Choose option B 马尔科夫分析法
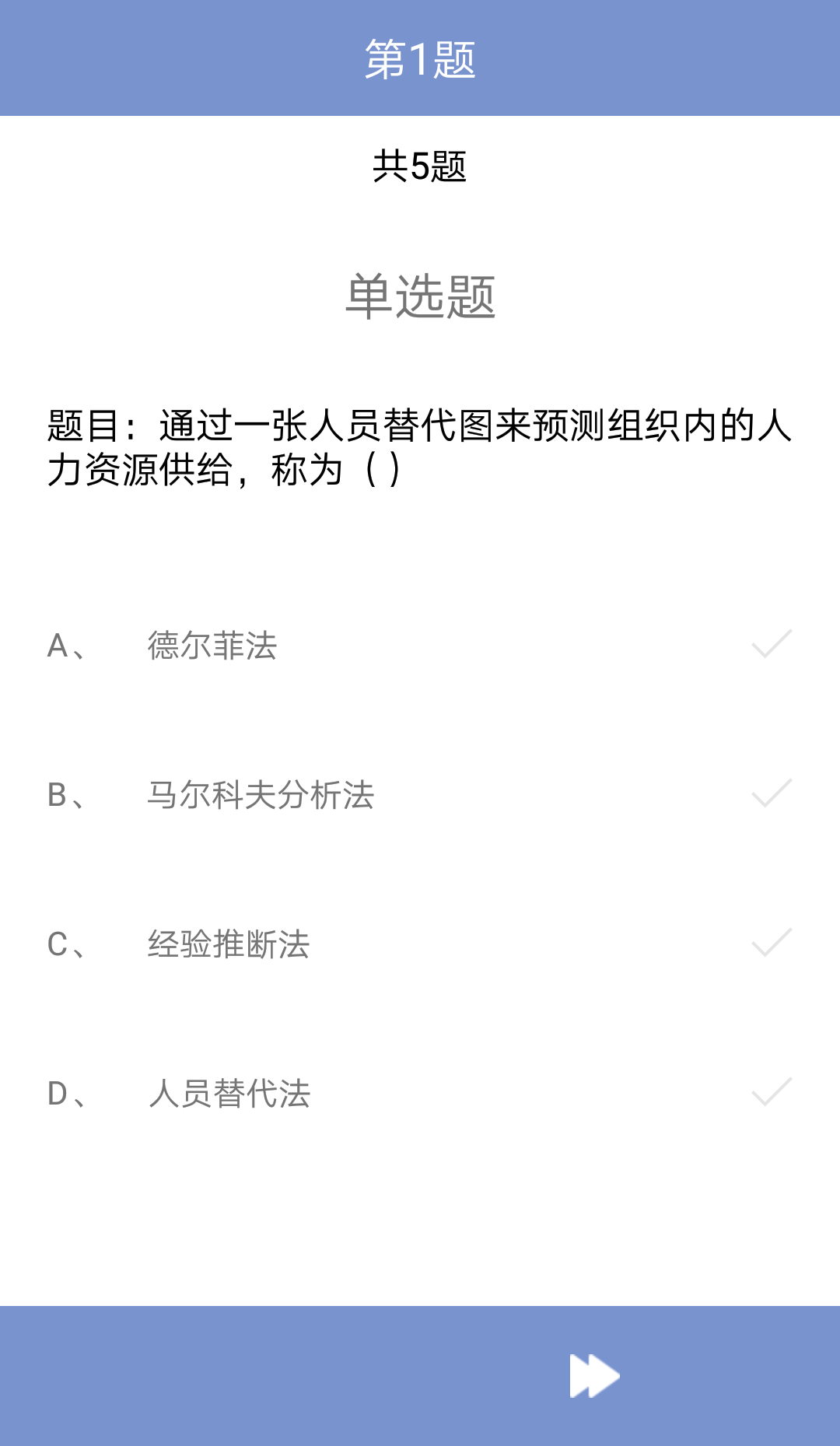Image resolution: width=840 pixels, height=1446 pixels. [x=420, y=794]
